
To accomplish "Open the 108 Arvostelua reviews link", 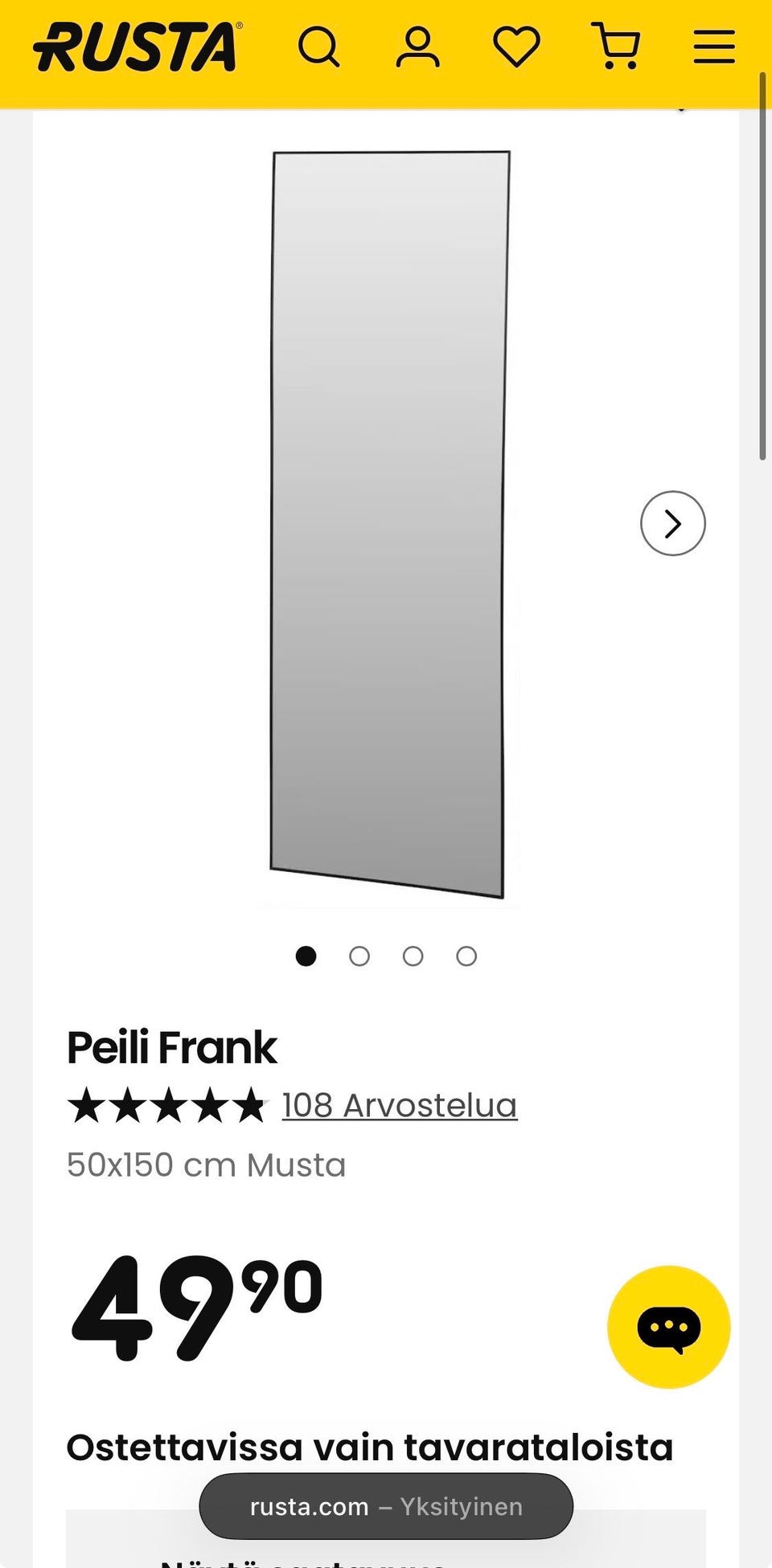I will tap(400, 1105).
